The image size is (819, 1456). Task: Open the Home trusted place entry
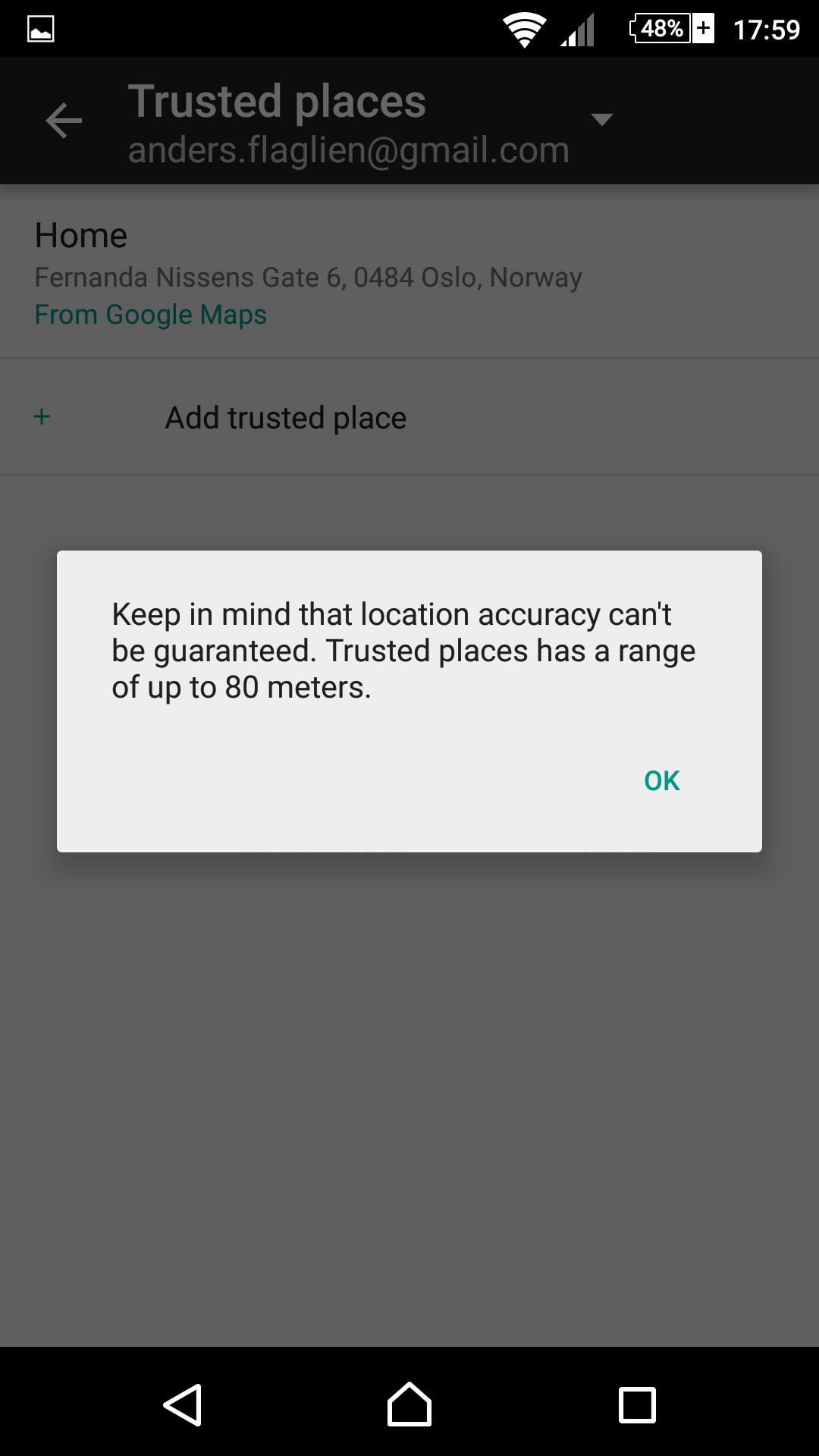click(x=409, y=272)
